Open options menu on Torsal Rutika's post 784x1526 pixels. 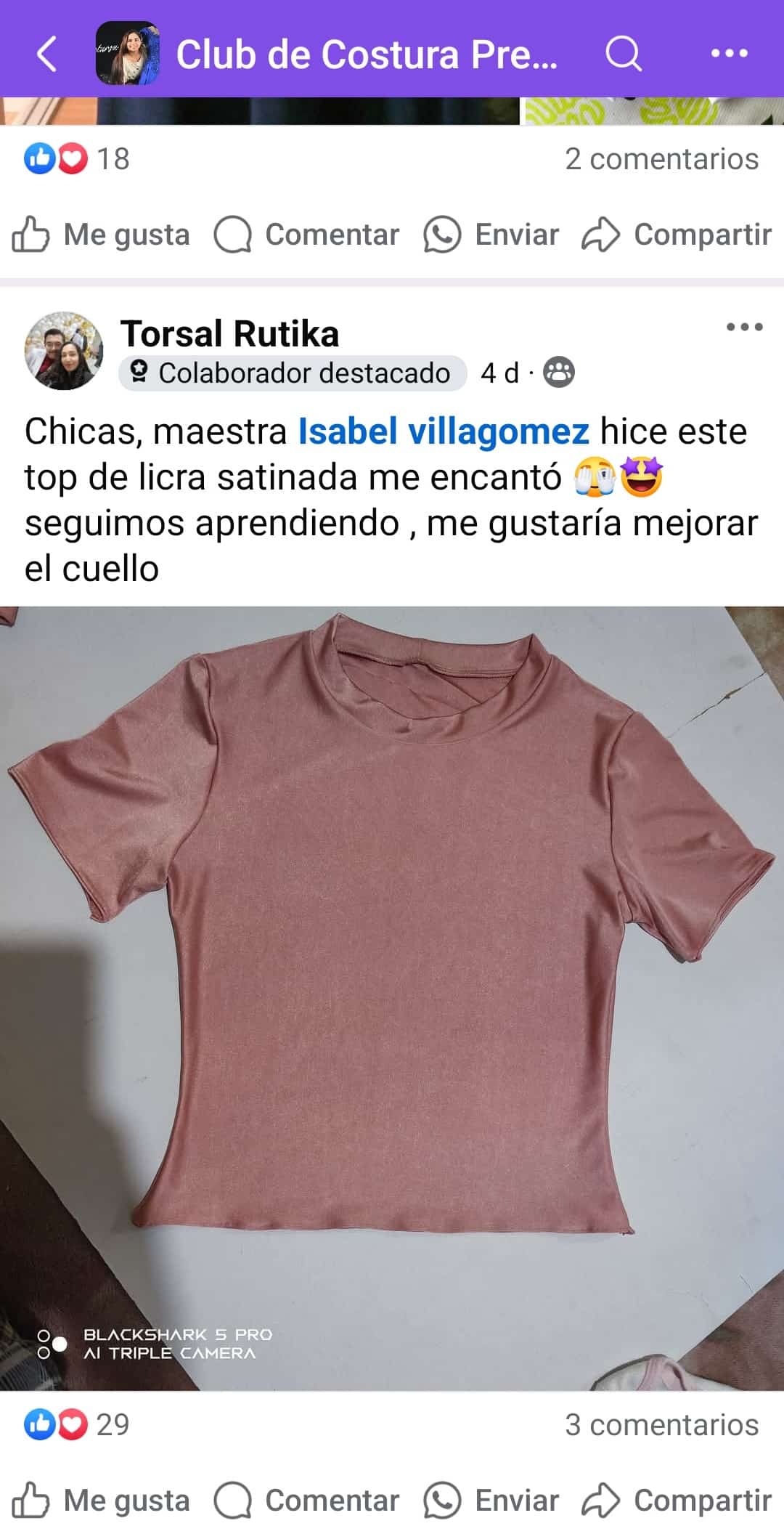pyautogui.click(x=744, y=327)
